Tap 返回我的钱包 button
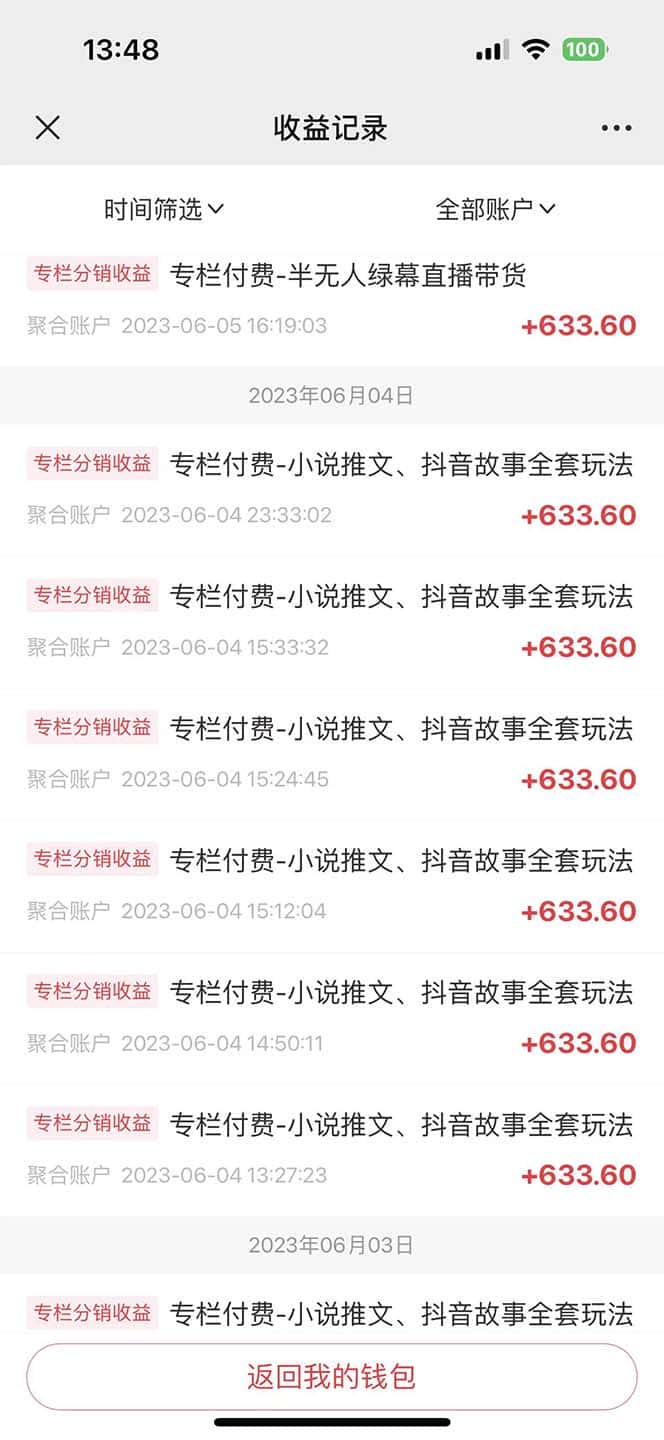This screenshot has height=1440, width=664. pyautogui.click(x=331, y=1377)
